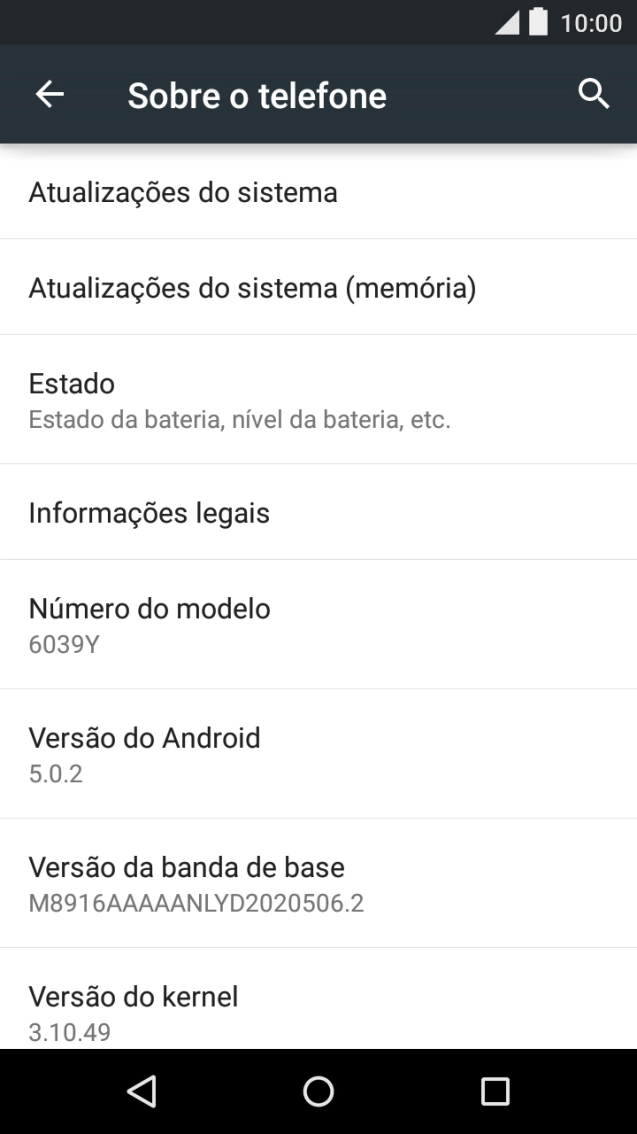Go back using the app bar arrow
This screenshot has height=1134, width=637.
[x=49, y=95]
